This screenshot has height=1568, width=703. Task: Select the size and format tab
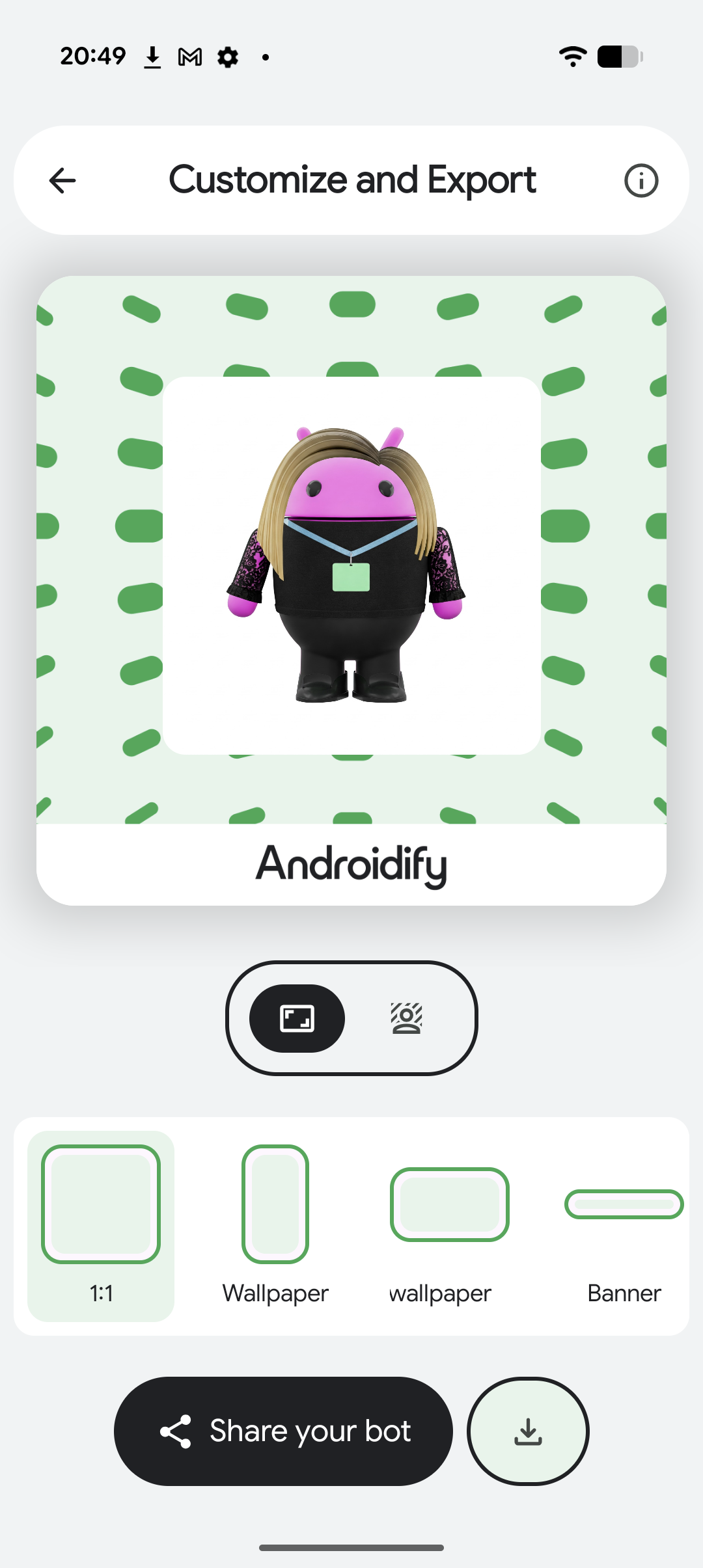[297, 1018]
